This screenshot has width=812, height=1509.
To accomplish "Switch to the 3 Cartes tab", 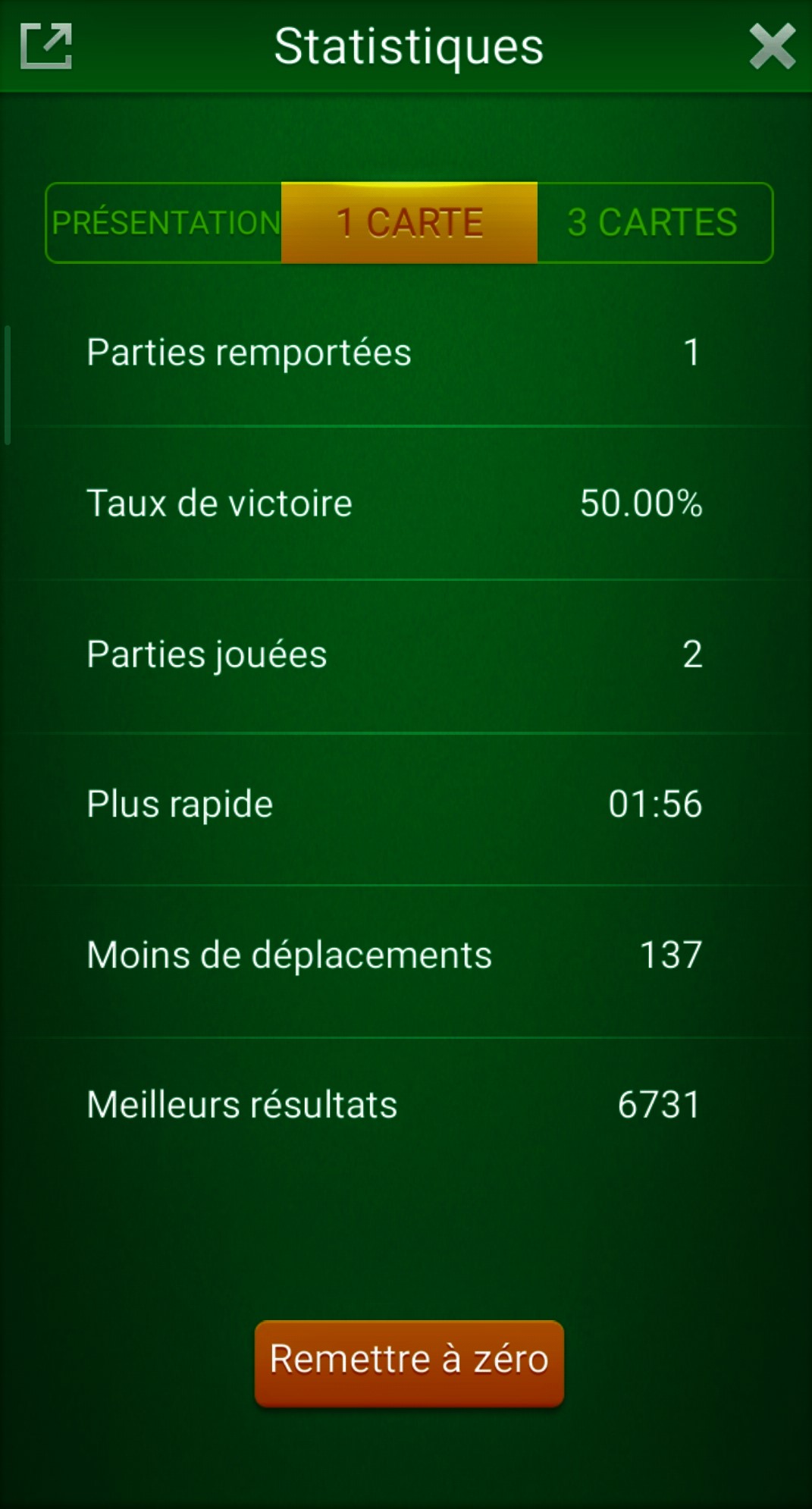I will click(654, 223).
